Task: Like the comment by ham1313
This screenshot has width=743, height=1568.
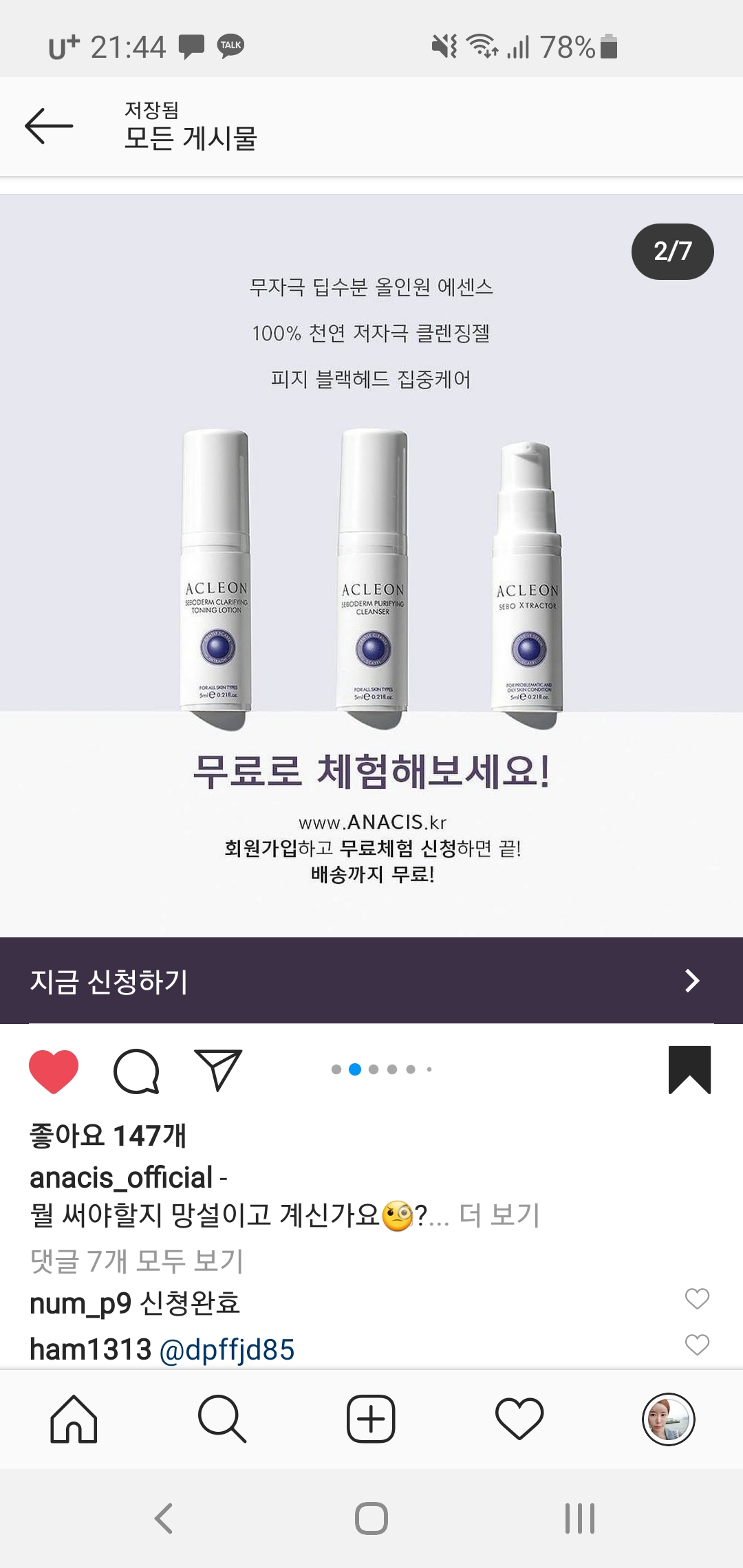Action: pos(697,1344)
